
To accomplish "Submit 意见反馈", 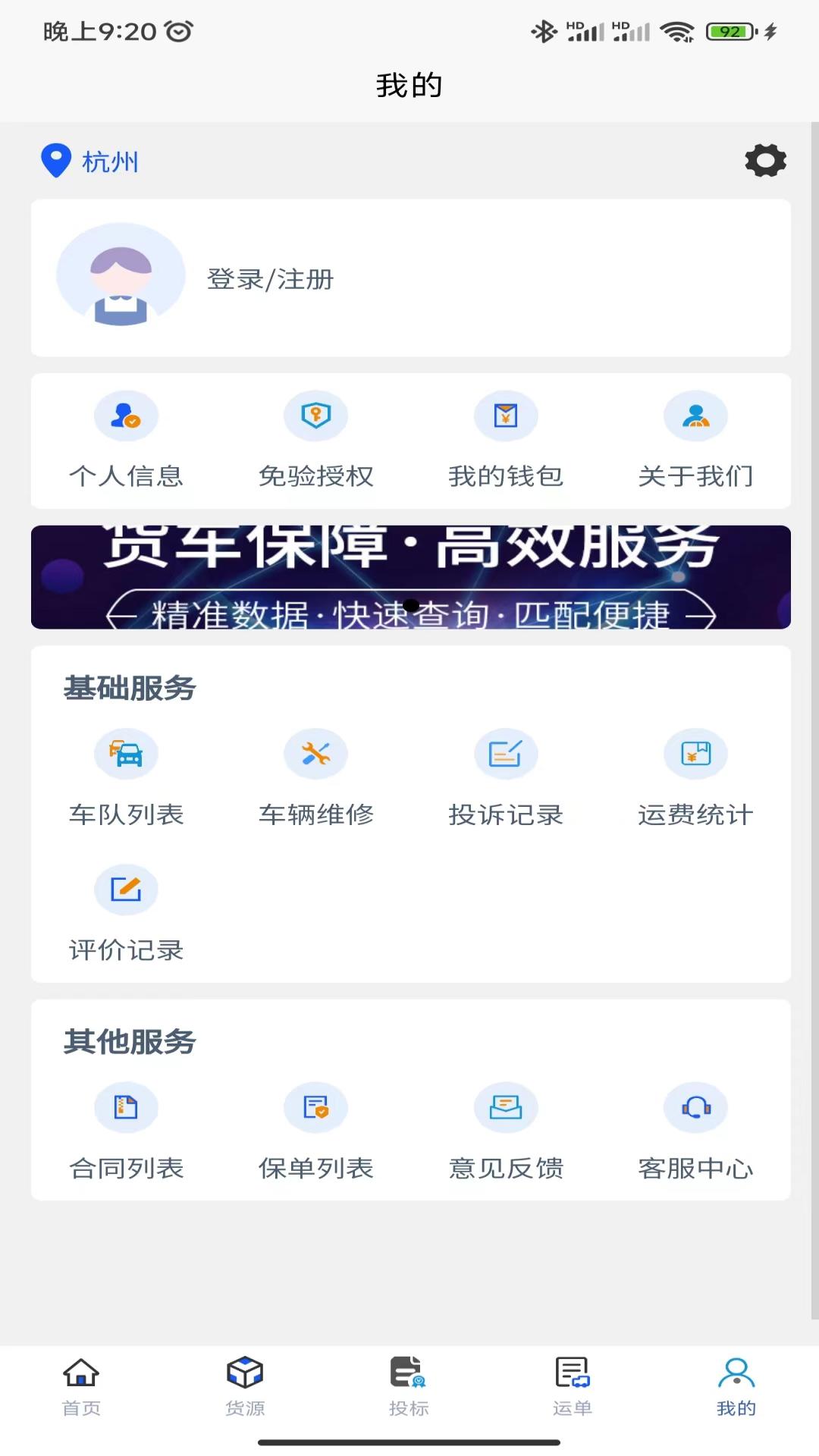I will [506, 1131].
